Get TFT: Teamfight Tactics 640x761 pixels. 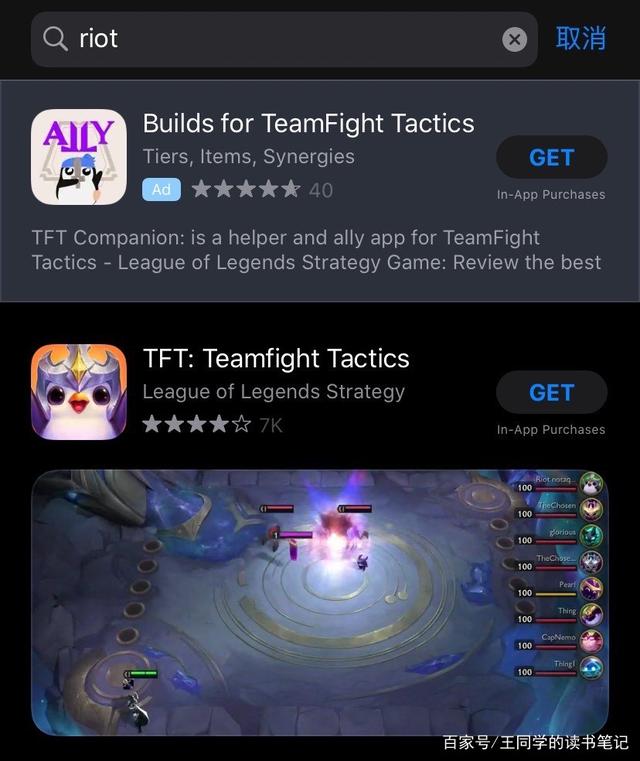551,392
